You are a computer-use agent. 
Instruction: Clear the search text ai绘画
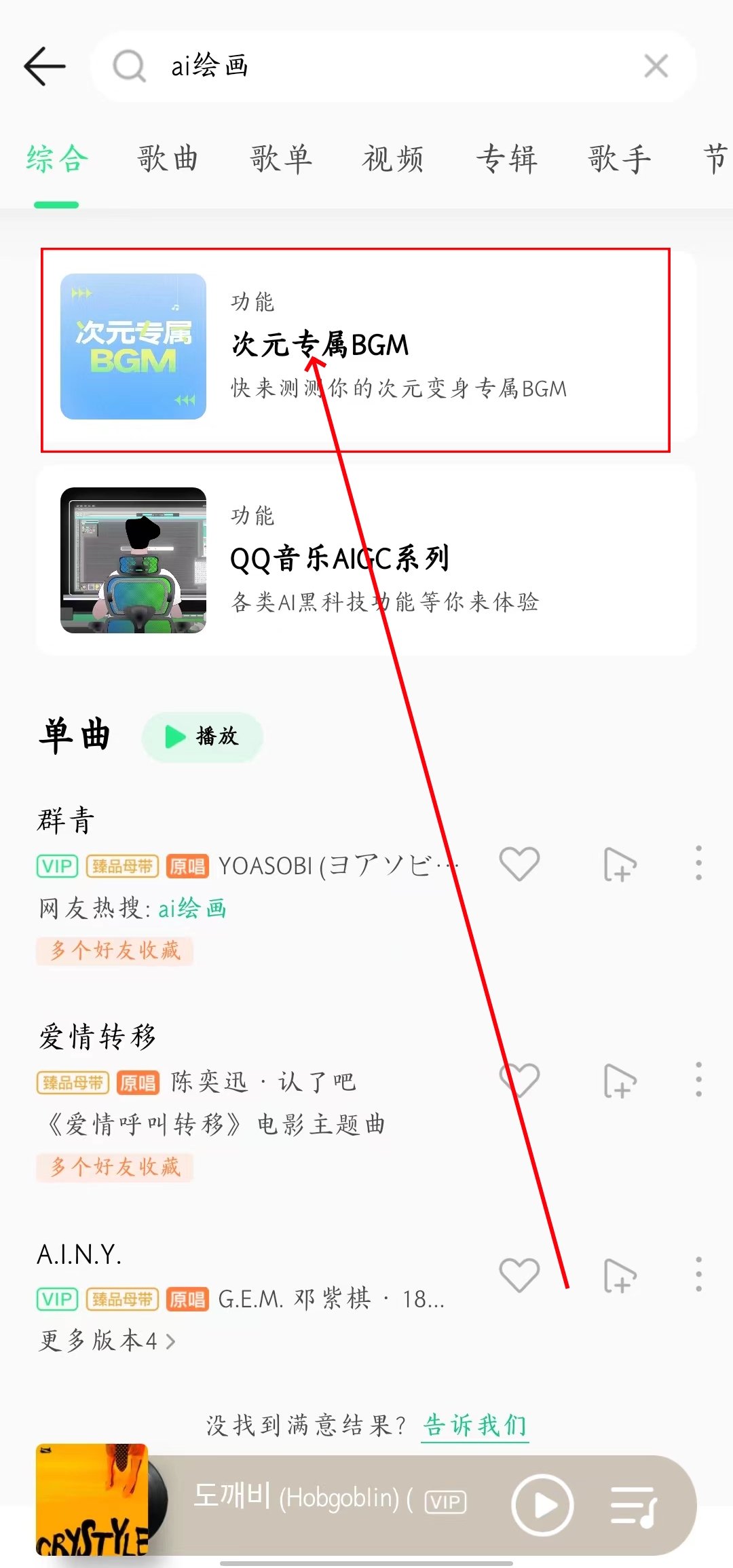[656, 67]
